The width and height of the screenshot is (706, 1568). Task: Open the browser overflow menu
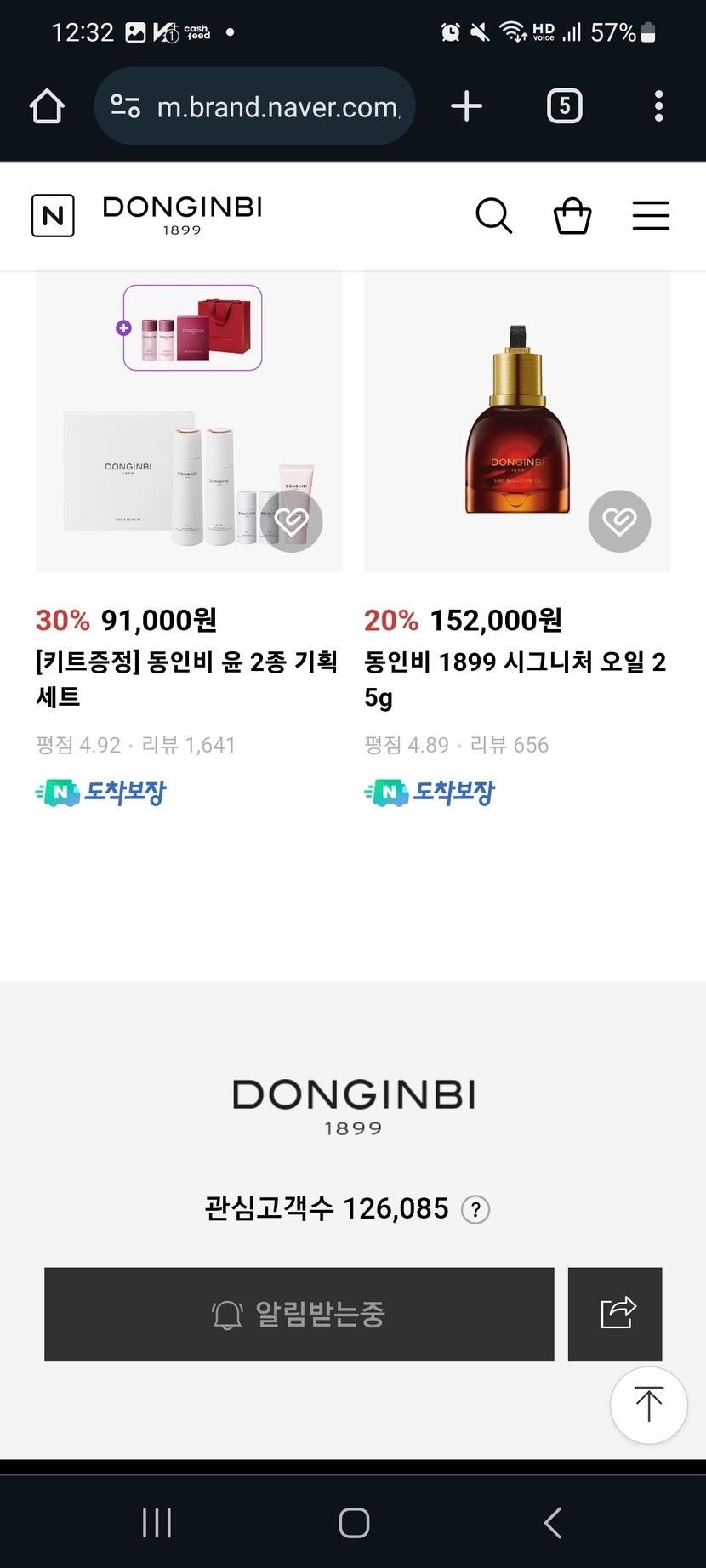point(658,106)
